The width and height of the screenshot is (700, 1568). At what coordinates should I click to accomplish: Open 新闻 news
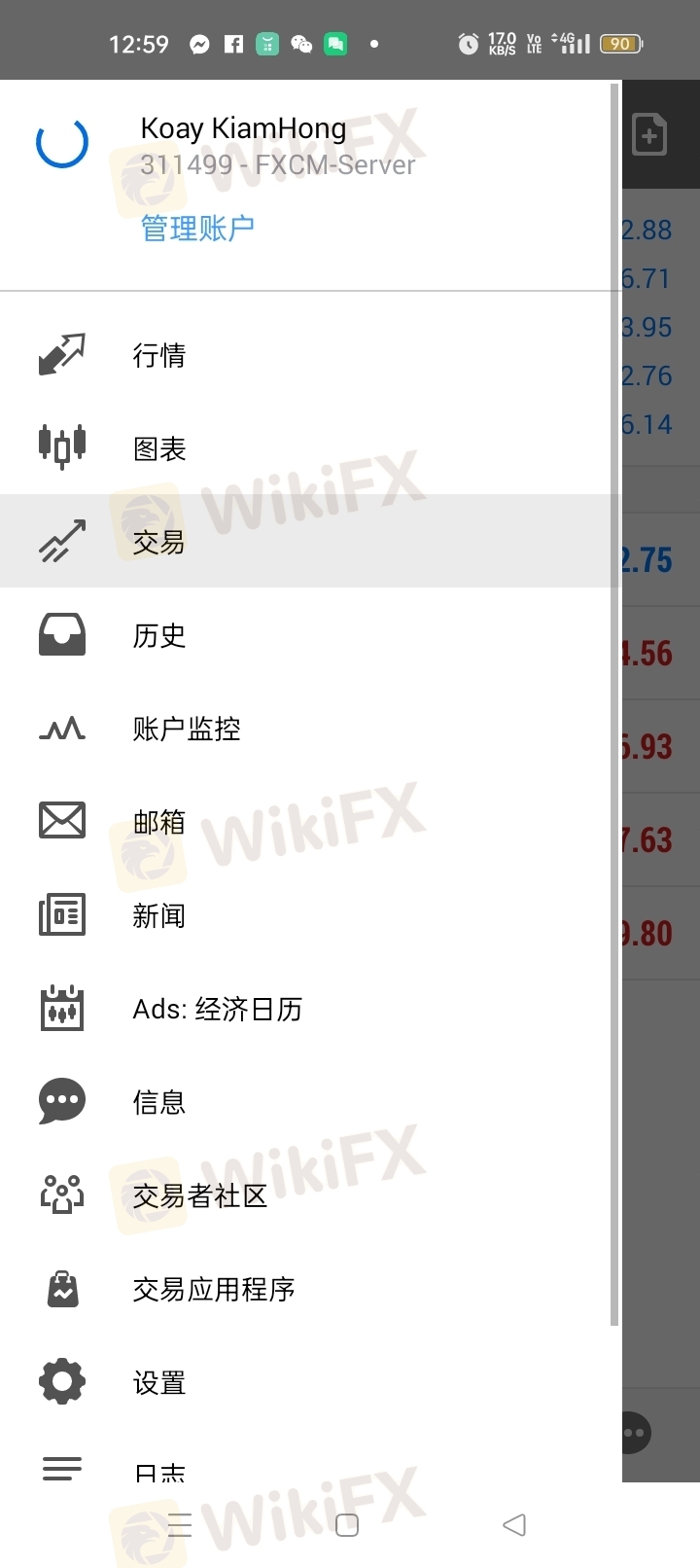[309, 915]
